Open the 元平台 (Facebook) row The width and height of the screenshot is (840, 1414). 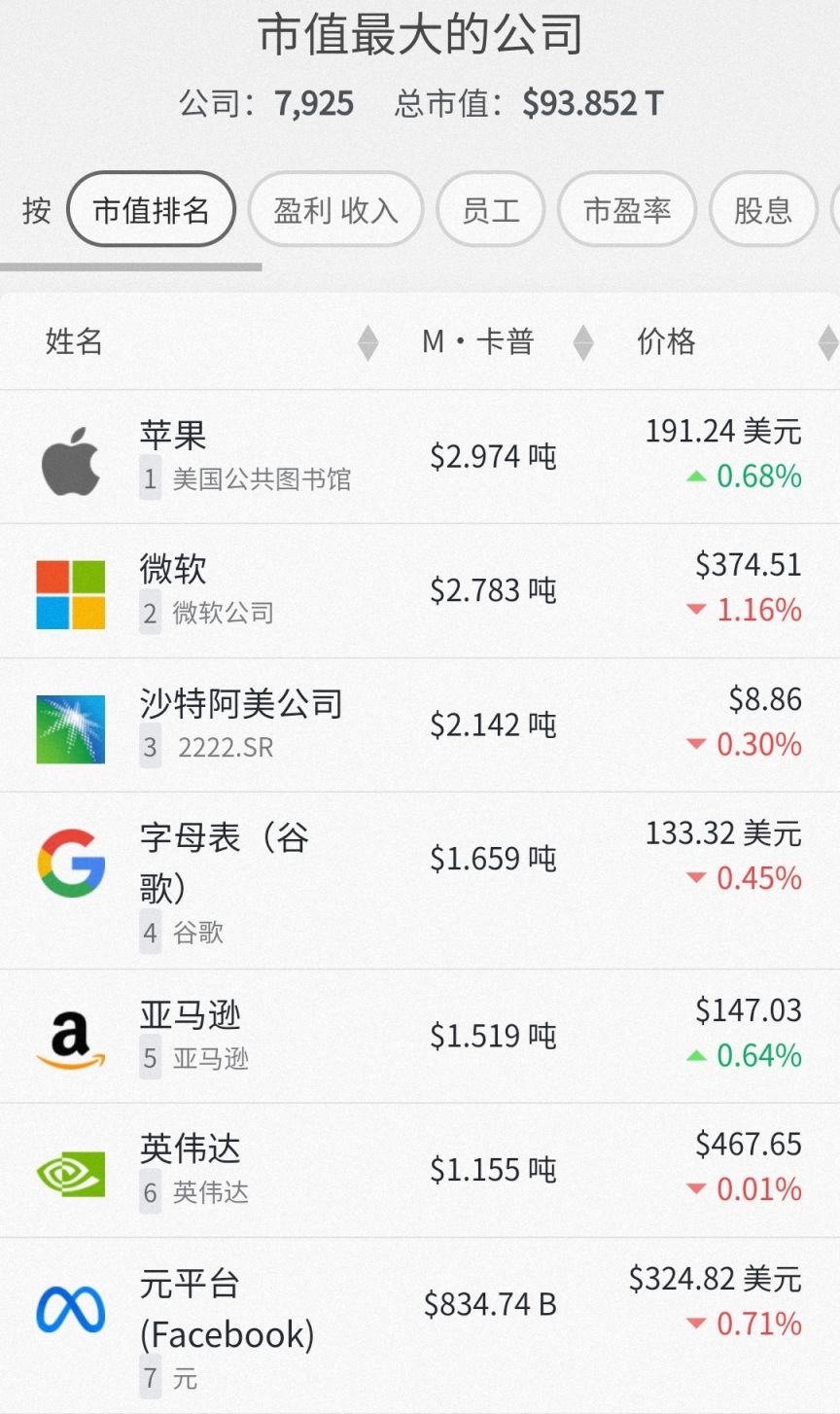tap(420, 1326)
